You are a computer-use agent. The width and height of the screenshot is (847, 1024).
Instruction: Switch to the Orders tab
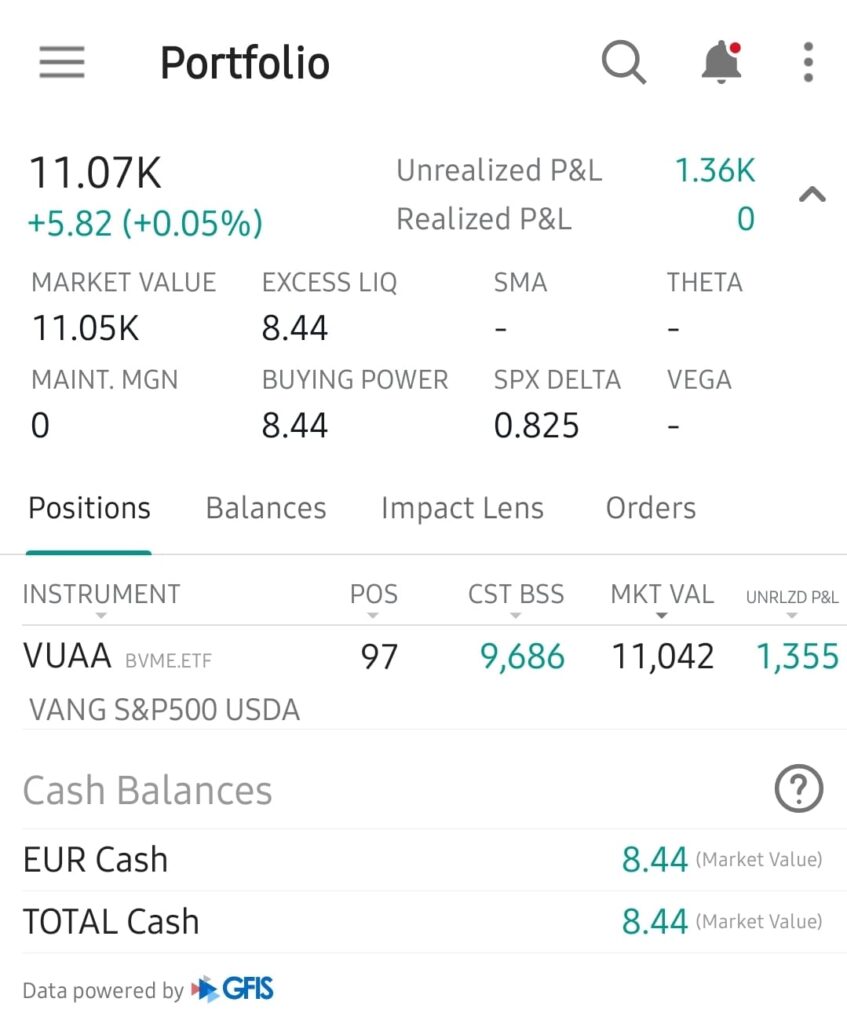tap(651, 508)
